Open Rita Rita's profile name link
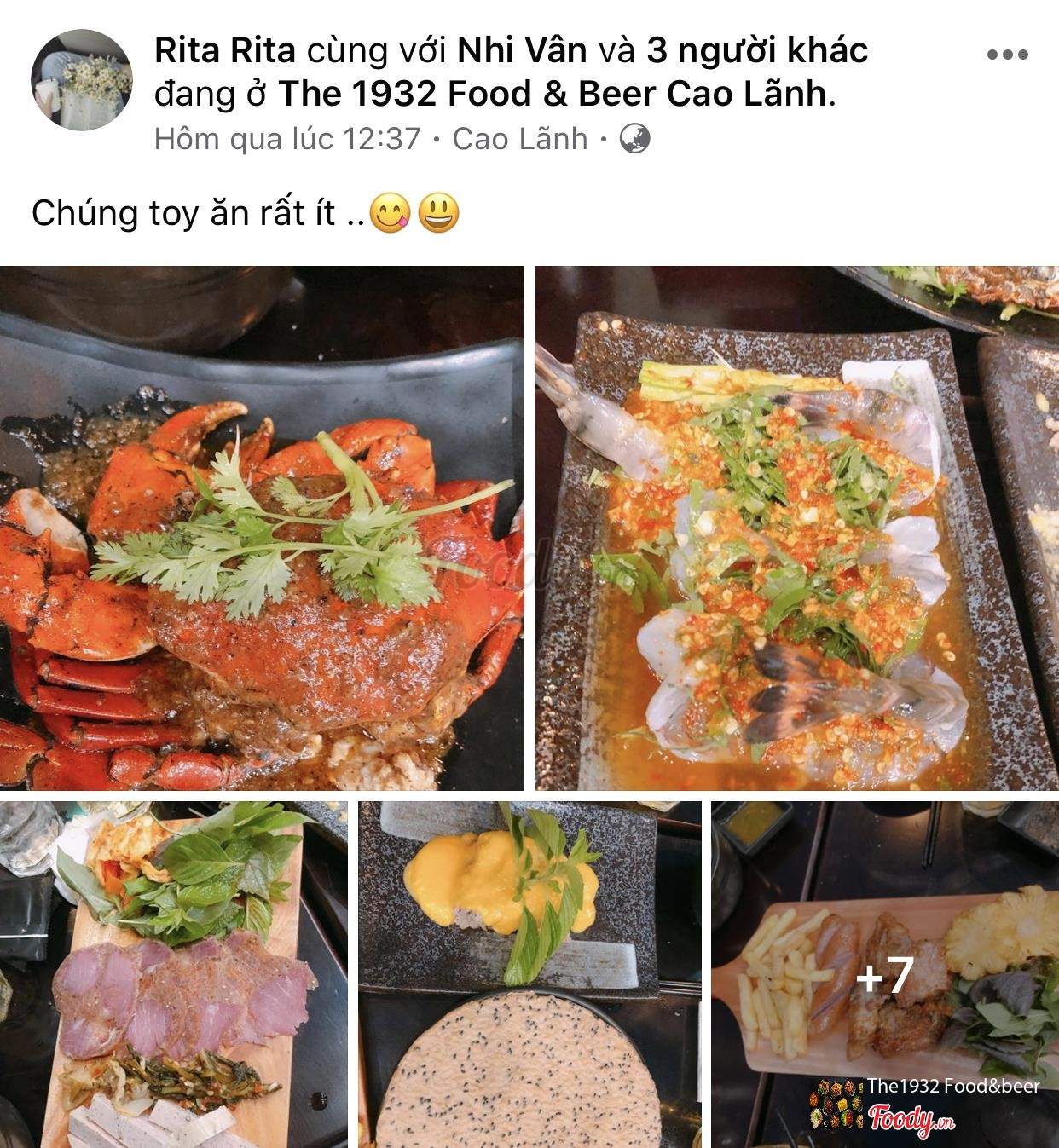Image resolution: width=1059 pixels, height=1148 pixels. click(x=225, y=51)
